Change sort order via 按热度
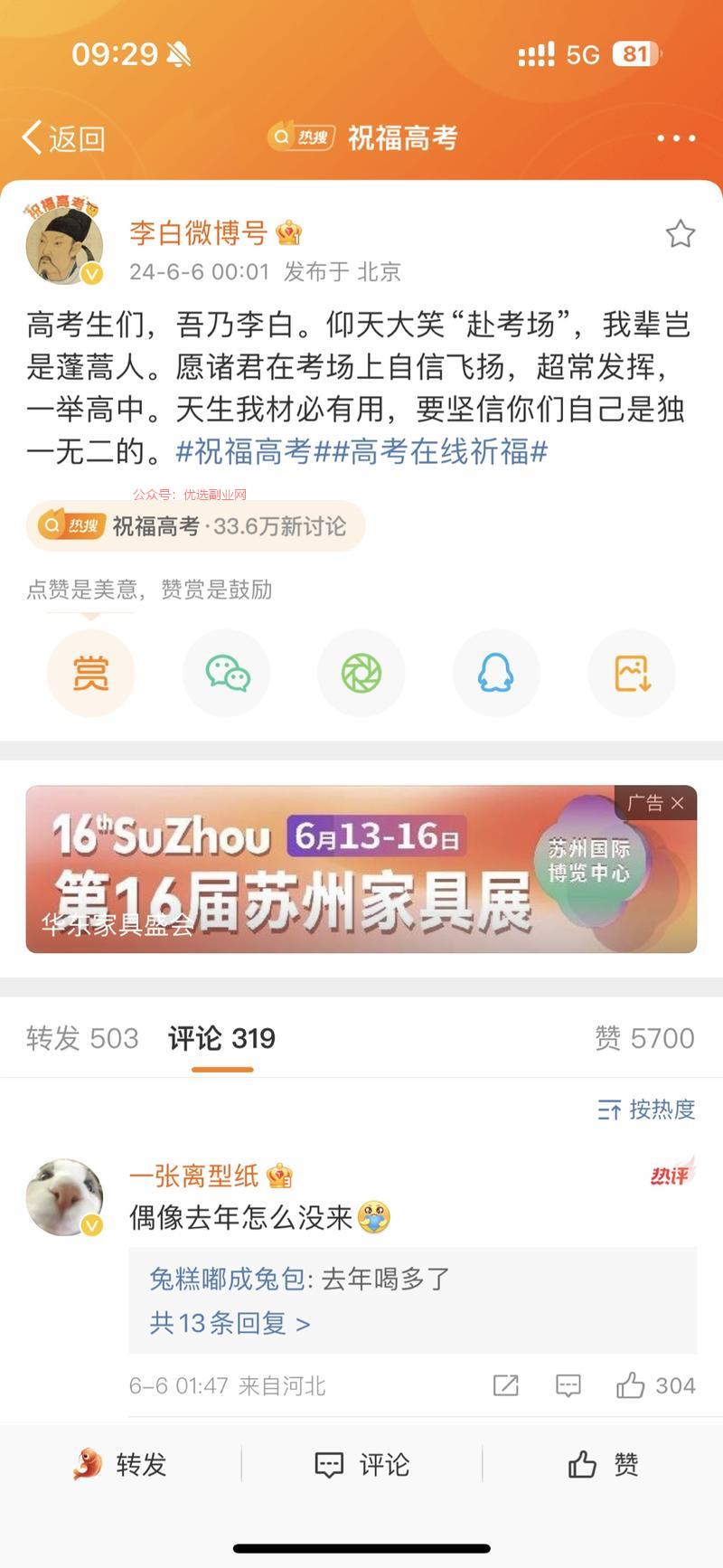This screenshot has width=723, height=1568. 646,1110
